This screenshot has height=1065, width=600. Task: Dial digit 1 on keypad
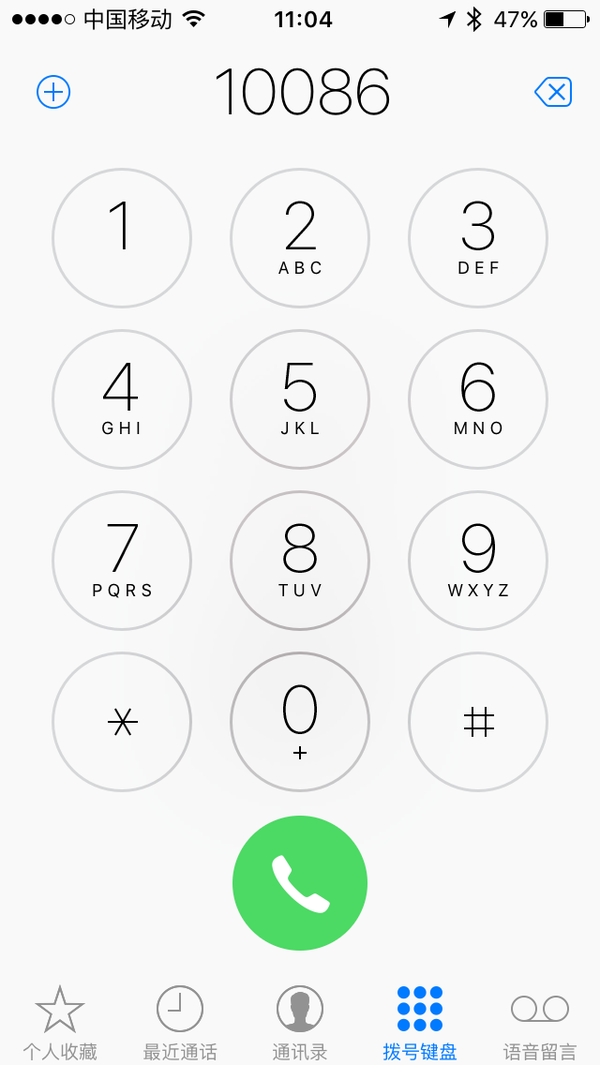coord(122,238)
